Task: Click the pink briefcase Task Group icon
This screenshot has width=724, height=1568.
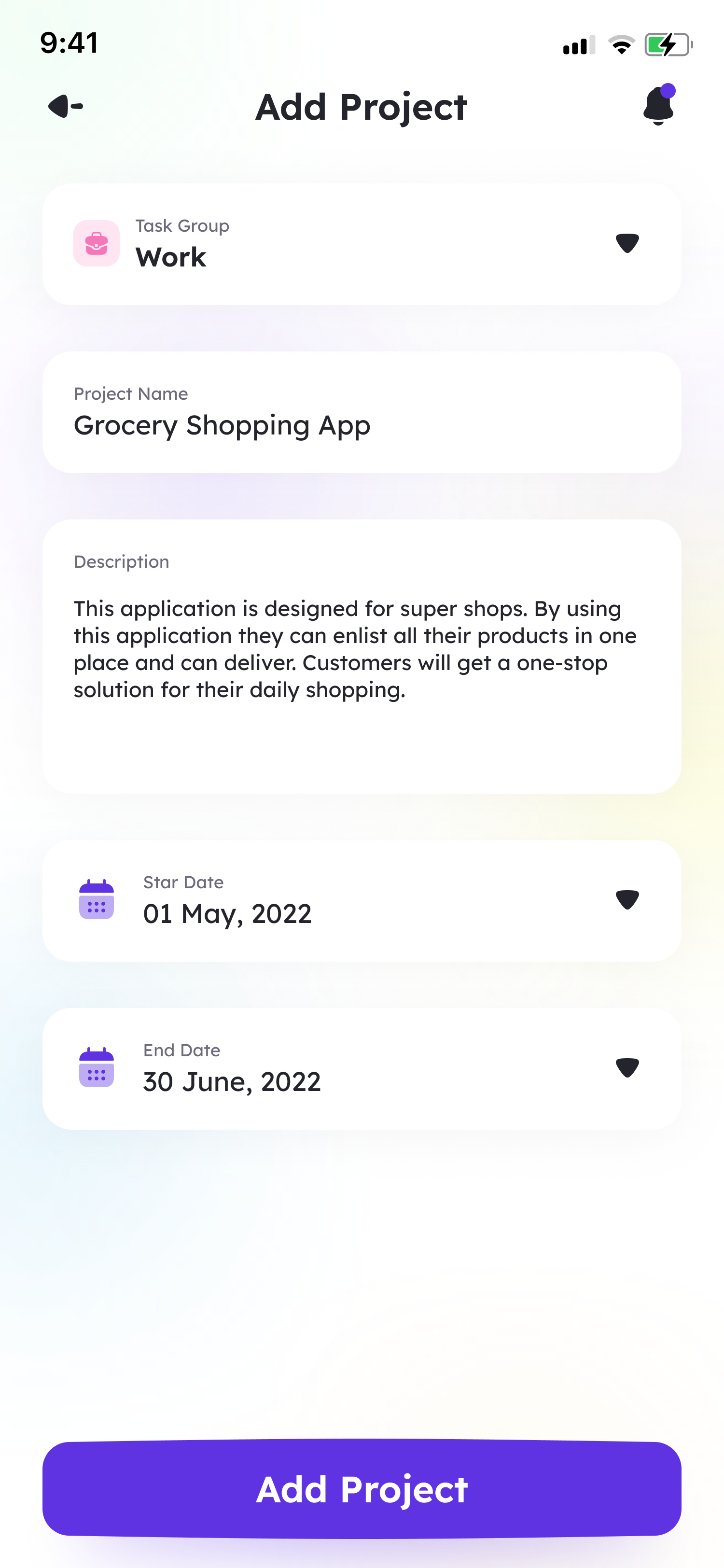Action: coord(96,242)
